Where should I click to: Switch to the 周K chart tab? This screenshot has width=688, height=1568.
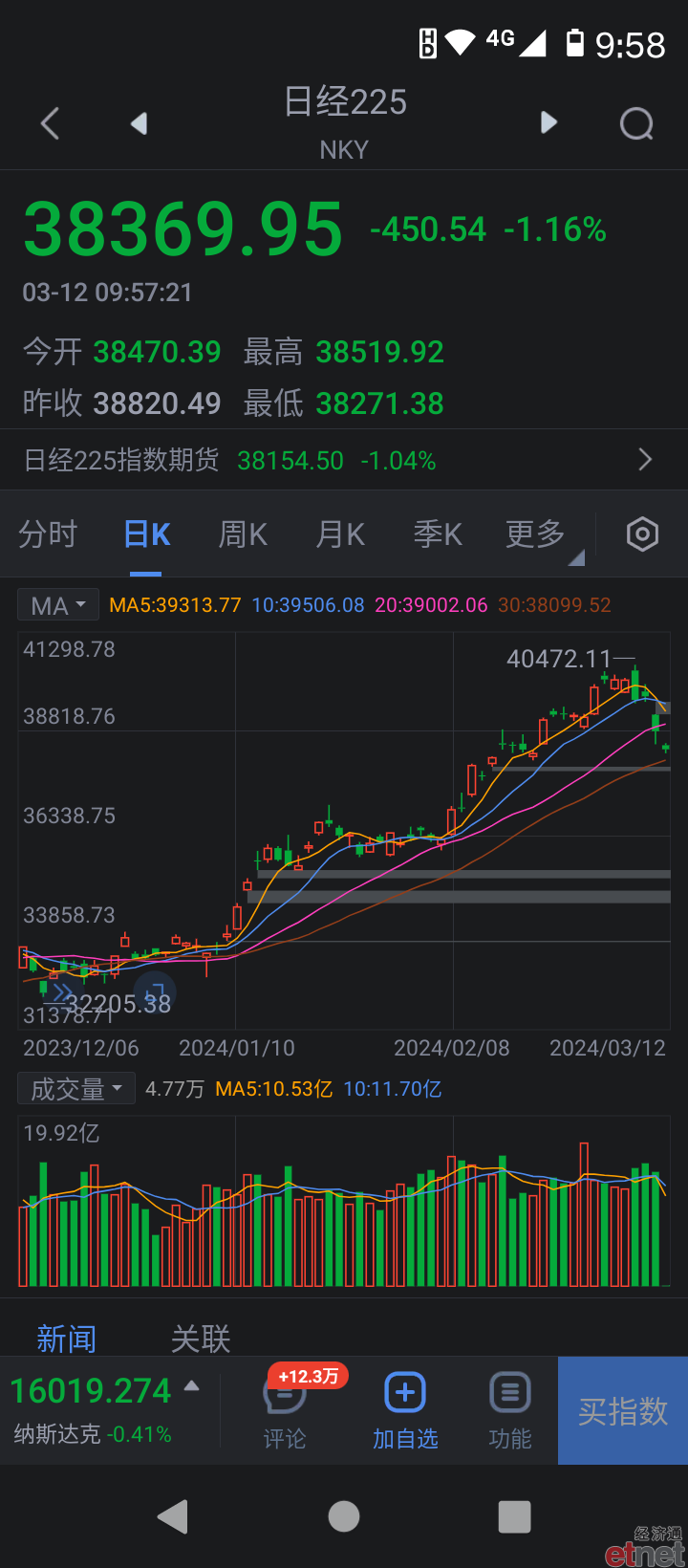coord(243,534)
